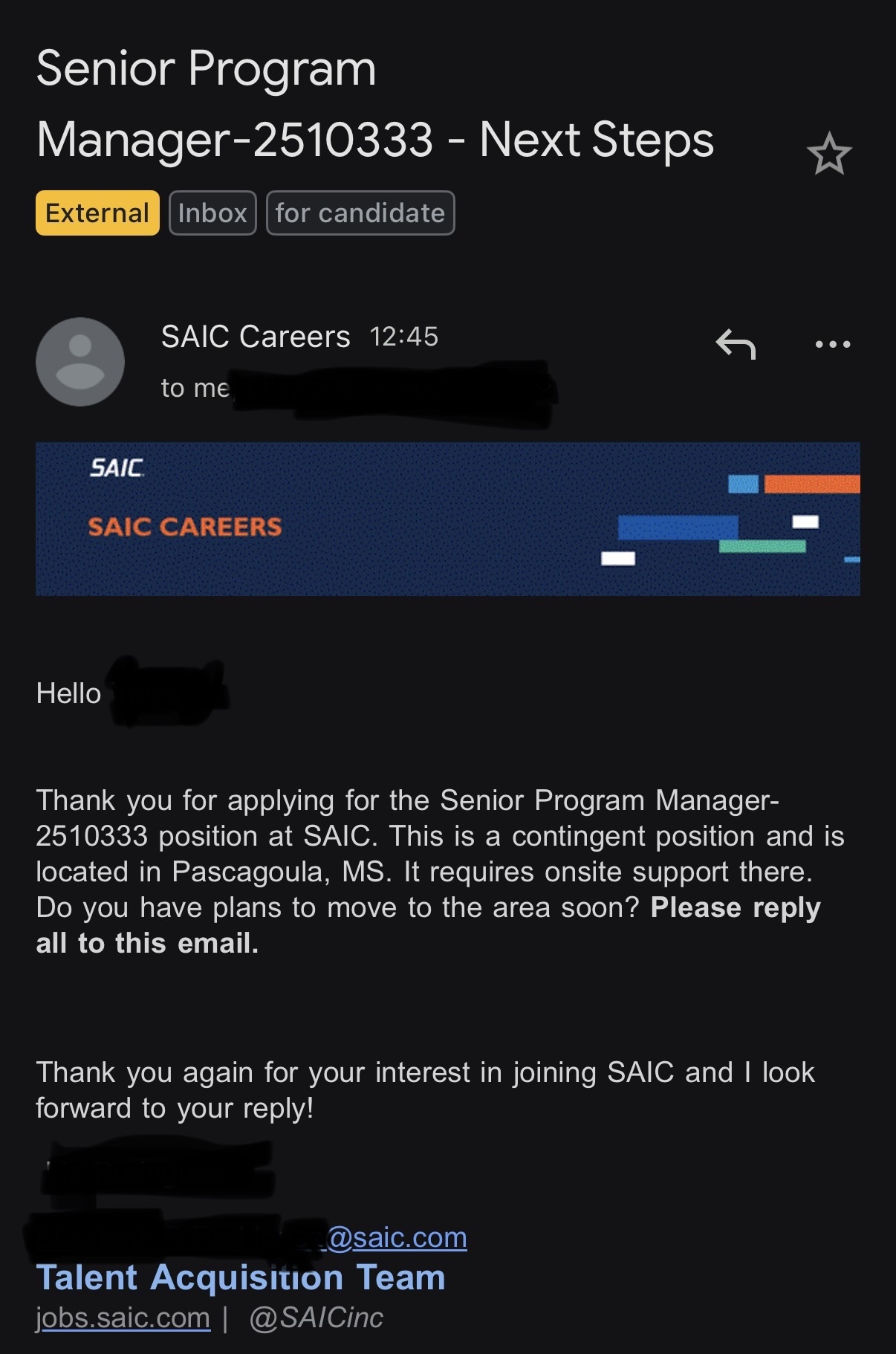Visit the jobs.saic.com link
This screenshot has height=1354, width=896.
[x=123, y=1318]
